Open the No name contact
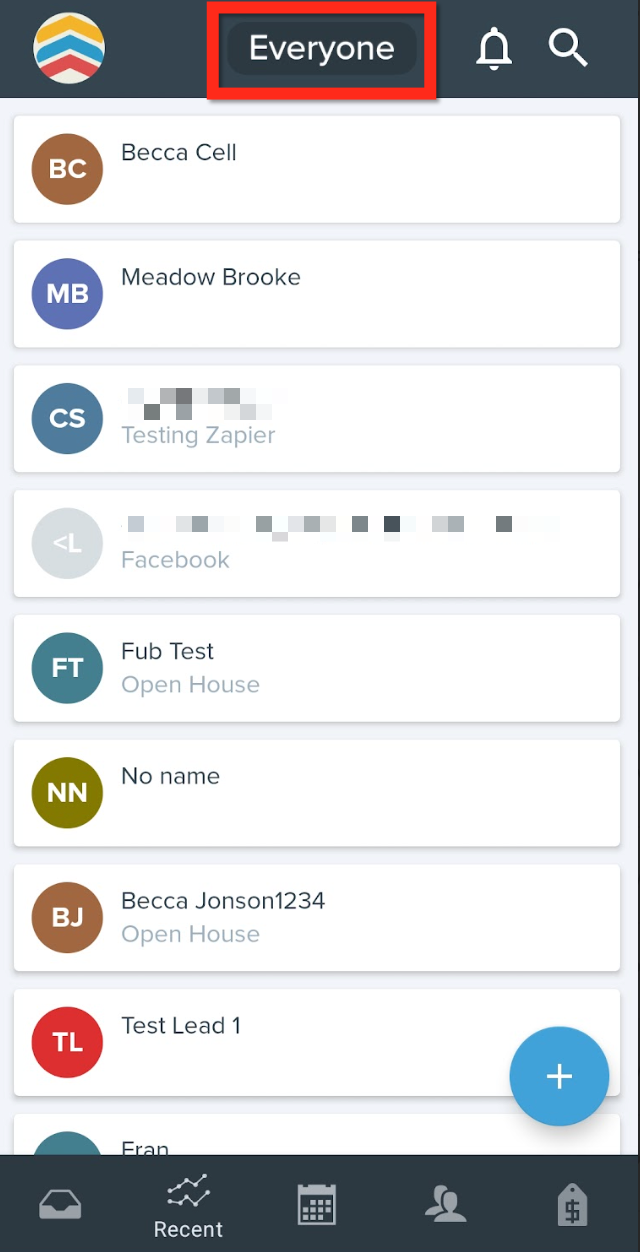 [317, 792]
